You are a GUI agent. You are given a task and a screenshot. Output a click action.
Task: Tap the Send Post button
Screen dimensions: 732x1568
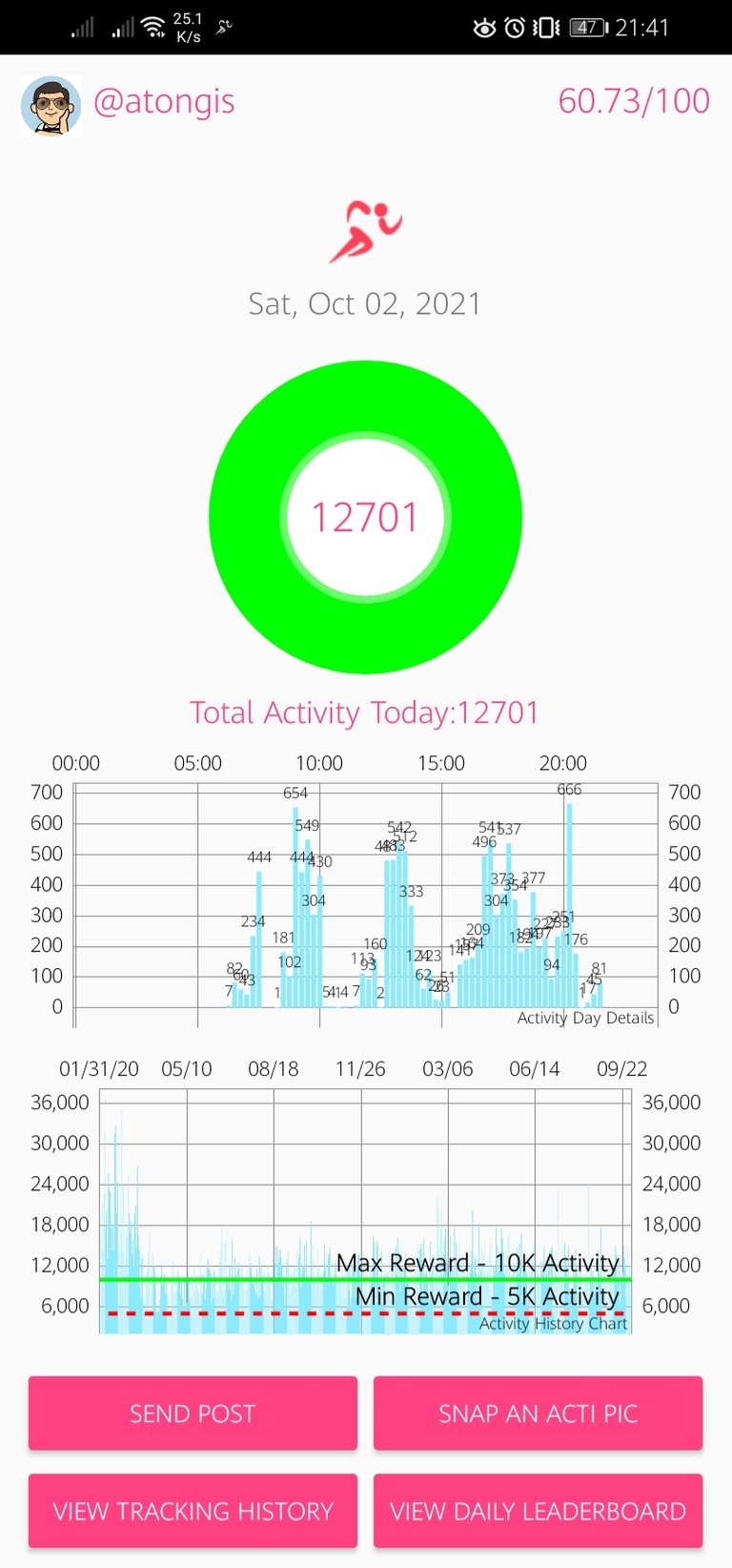click(193, 1413)
